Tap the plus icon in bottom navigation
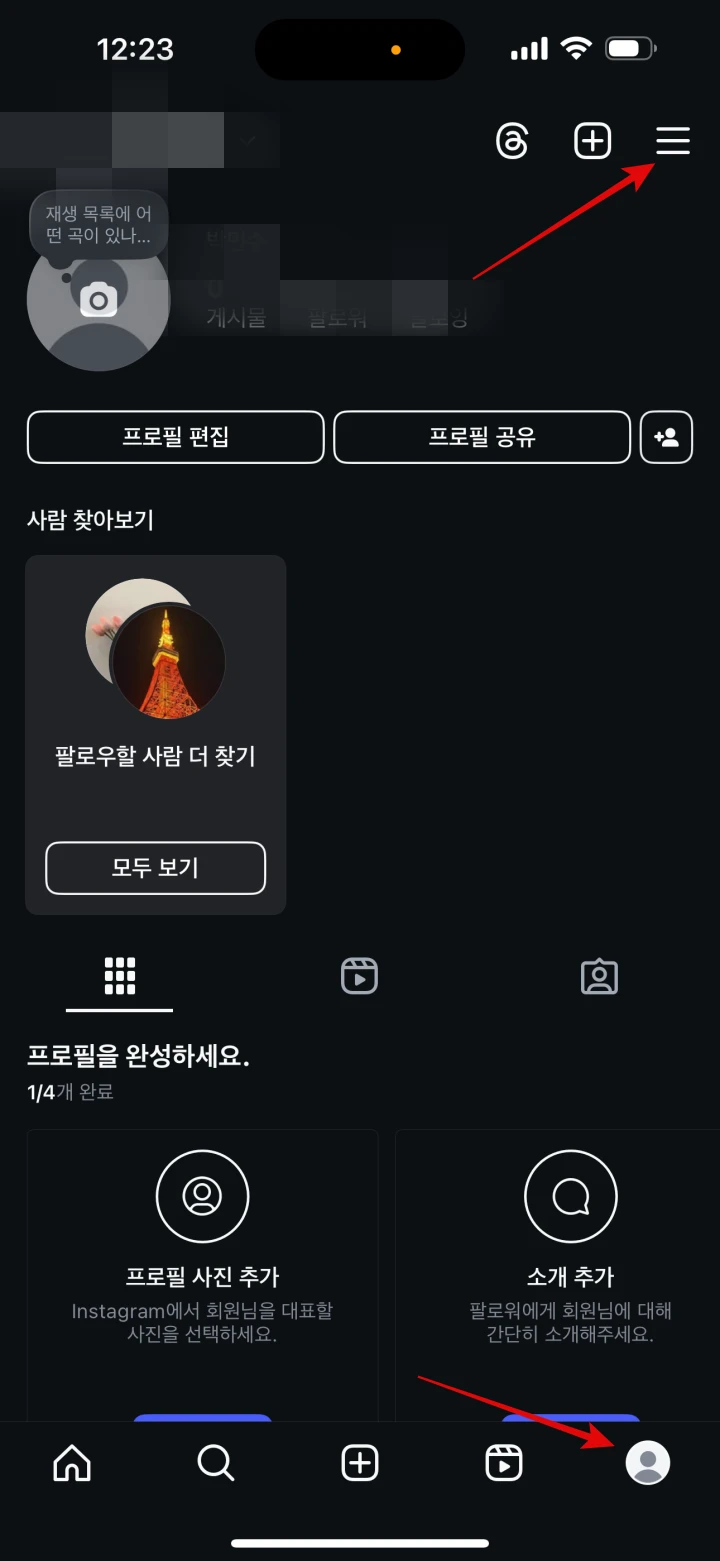The image size is (720, 1561). coord(359,1462)
